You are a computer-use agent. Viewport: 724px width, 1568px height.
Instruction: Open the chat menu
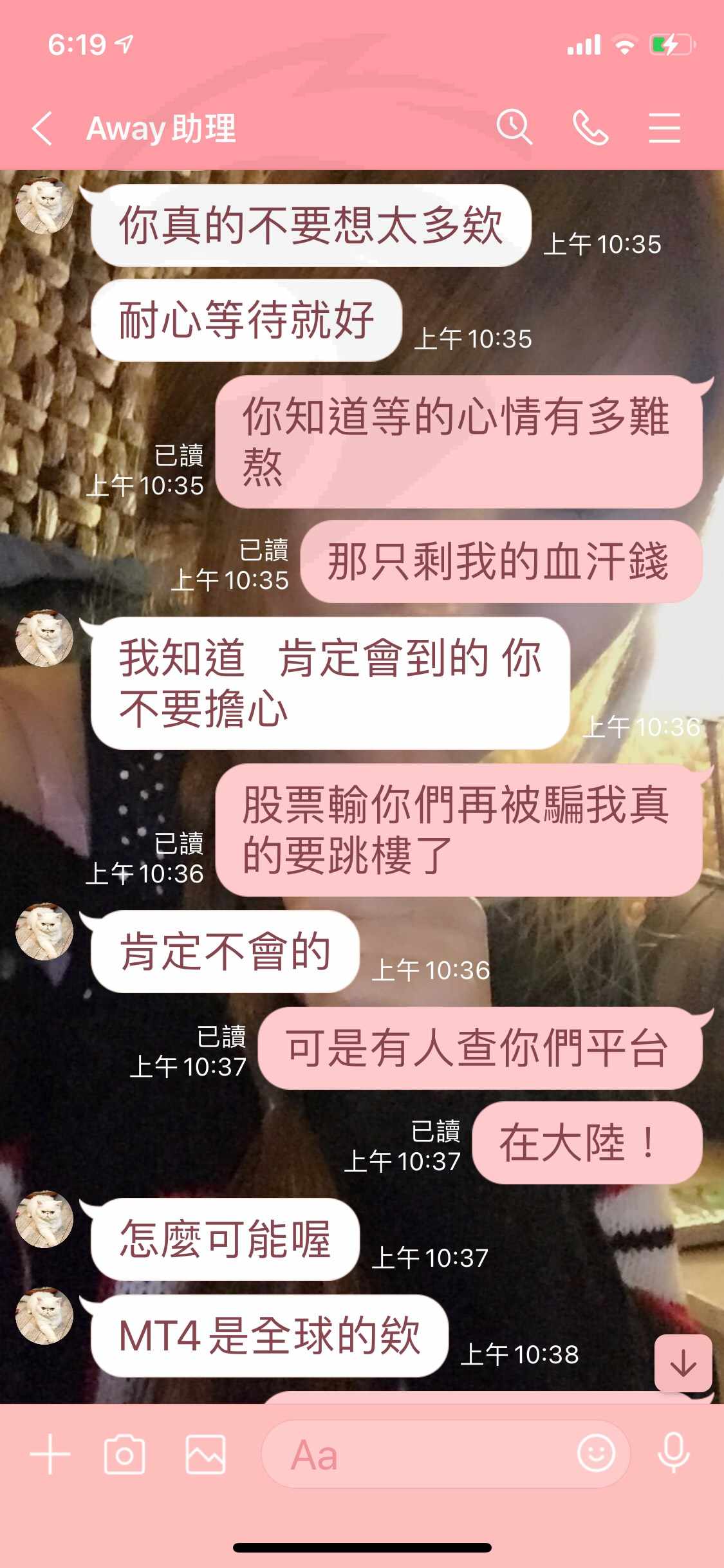pos(664,127)
